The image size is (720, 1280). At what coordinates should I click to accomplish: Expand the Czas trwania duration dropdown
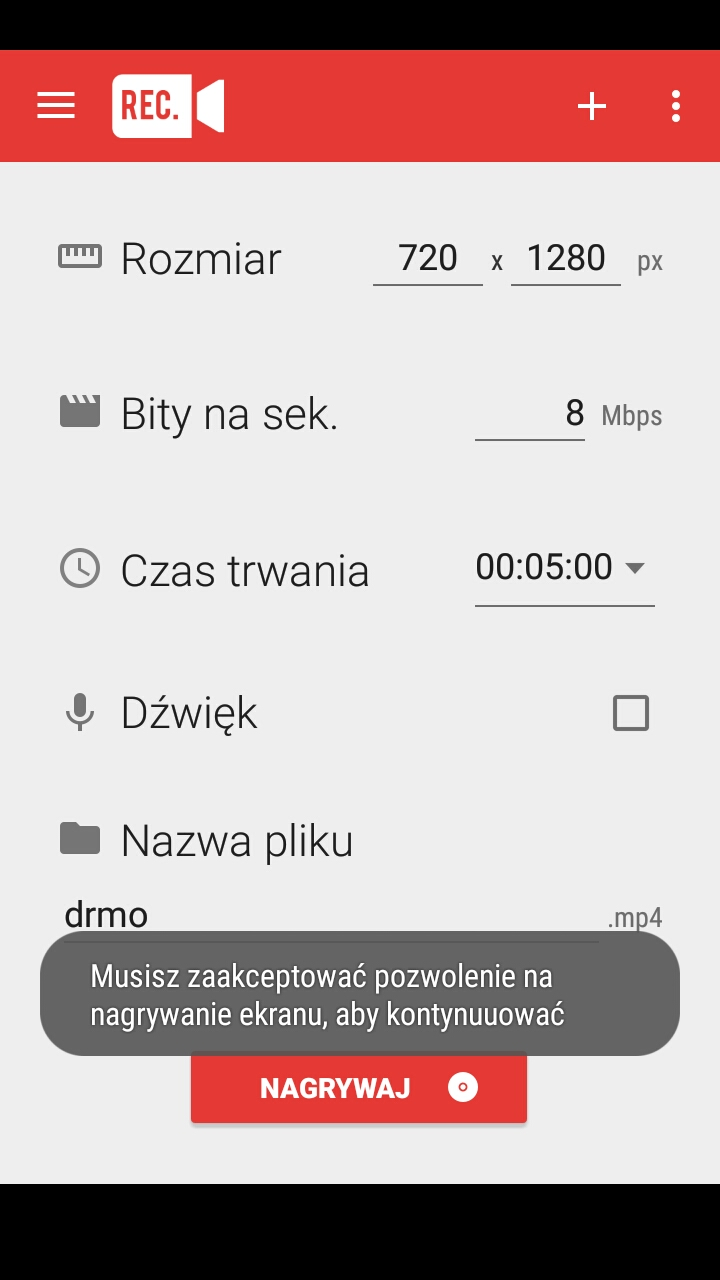pyautogui.click(x=564, y=568)
